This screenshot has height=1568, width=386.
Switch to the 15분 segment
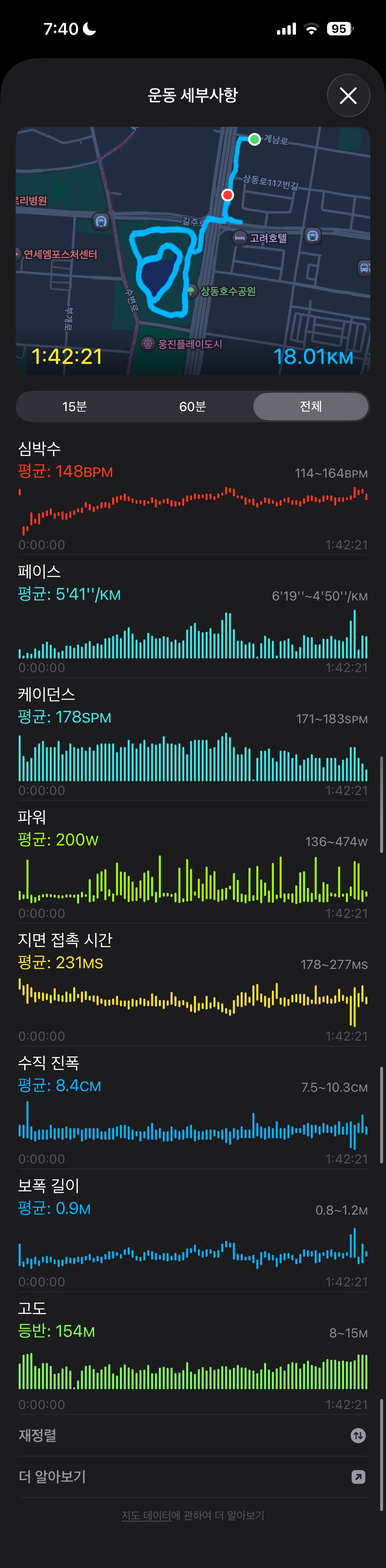[x=74, y=406]
